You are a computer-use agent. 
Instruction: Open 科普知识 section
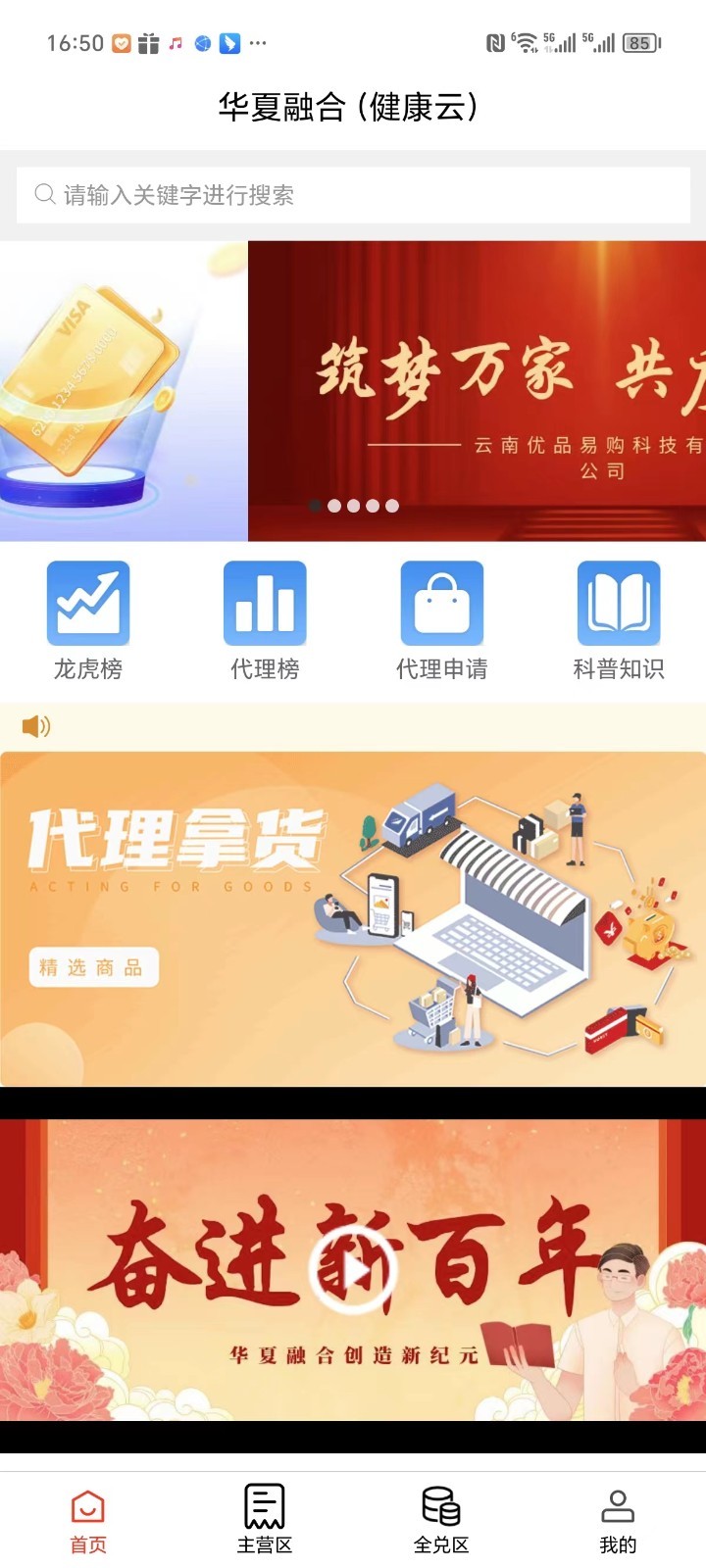(x=618, y=619)
